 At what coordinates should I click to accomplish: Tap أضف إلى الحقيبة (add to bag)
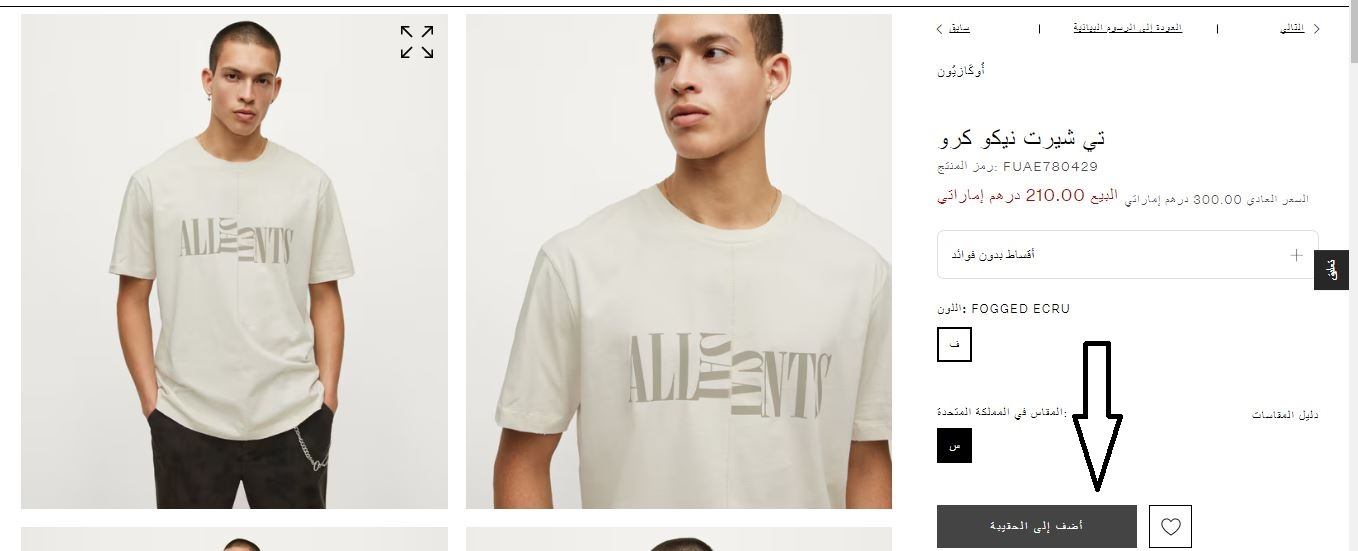(1036, 526)
